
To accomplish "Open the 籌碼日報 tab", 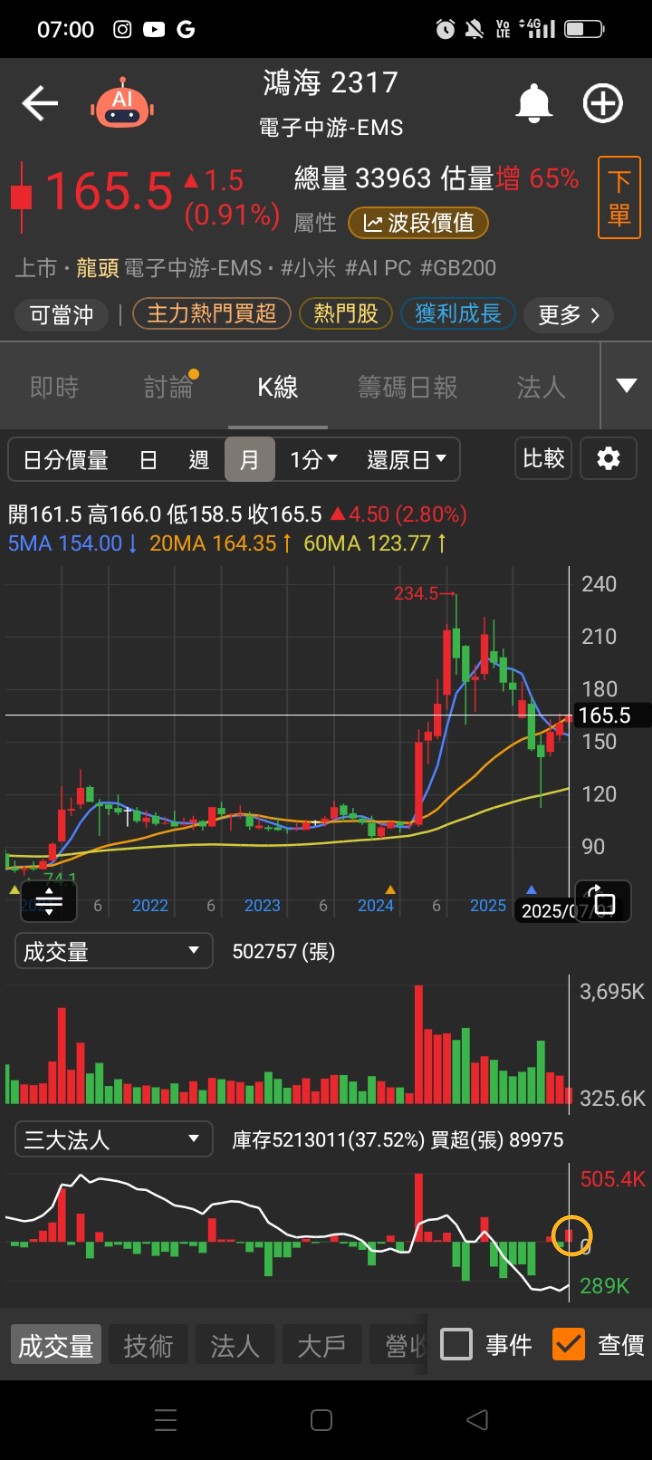I will (408, 387).
